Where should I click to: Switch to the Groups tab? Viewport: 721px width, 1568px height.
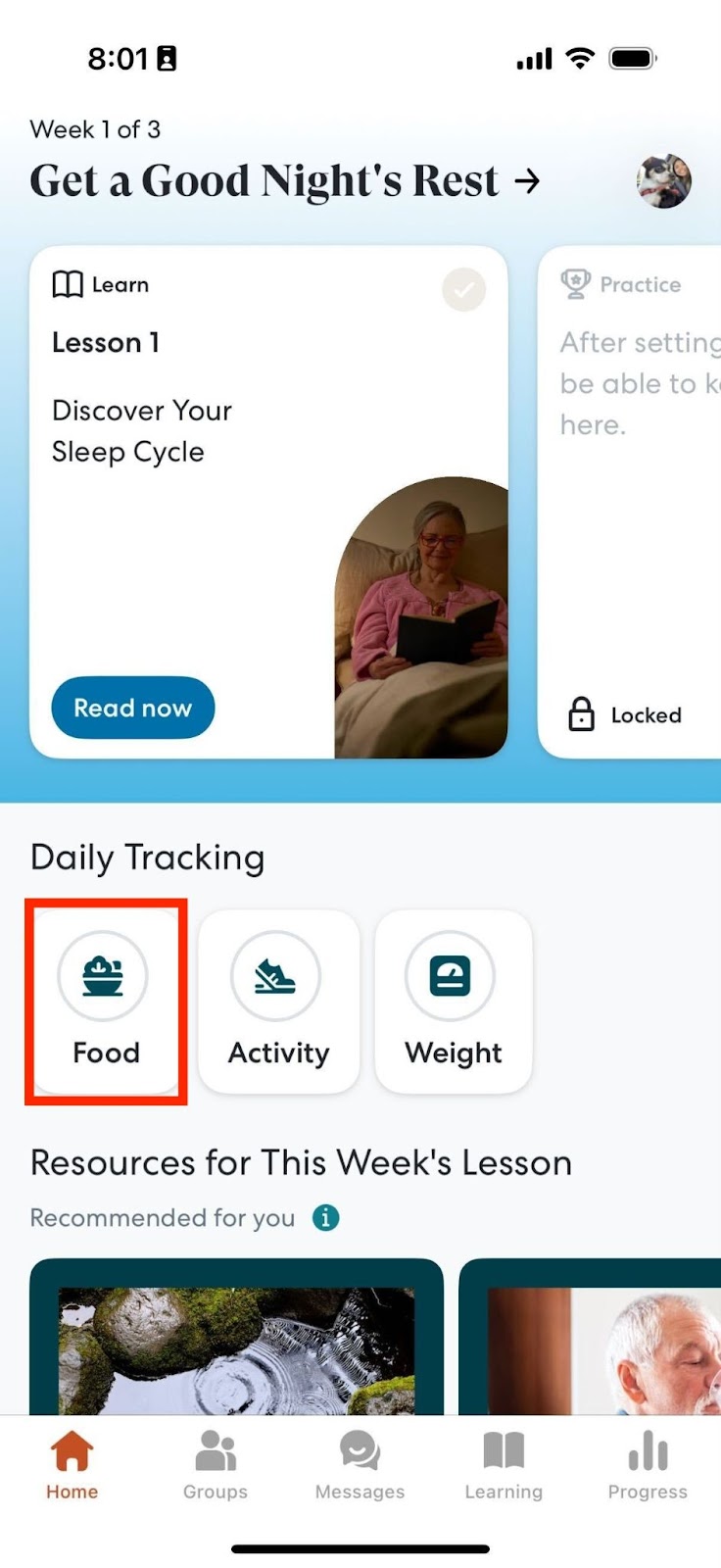pos(216,1465)
